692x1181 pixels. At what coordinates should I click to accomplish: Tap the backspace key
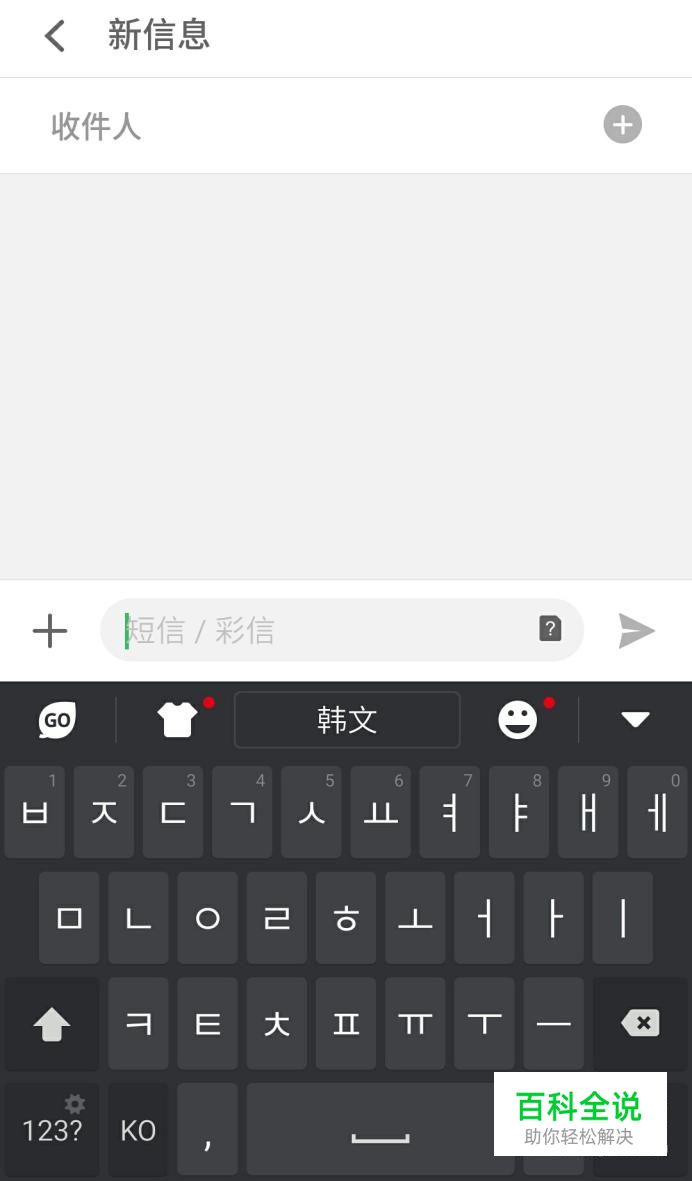[x=641, y=1024]
